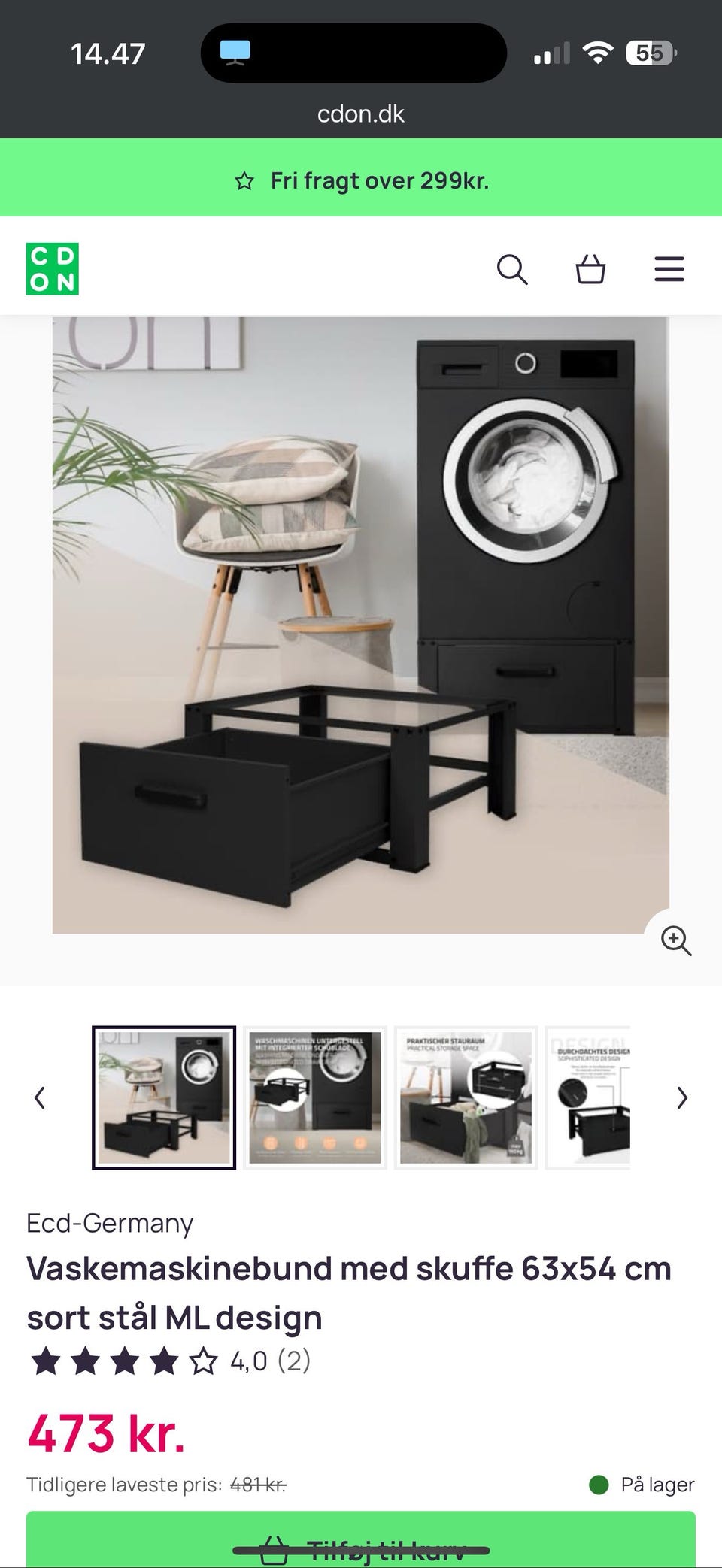Open the shopping basket icon
This screenshot has width=722, height=1568.
[x=592, y=269]
